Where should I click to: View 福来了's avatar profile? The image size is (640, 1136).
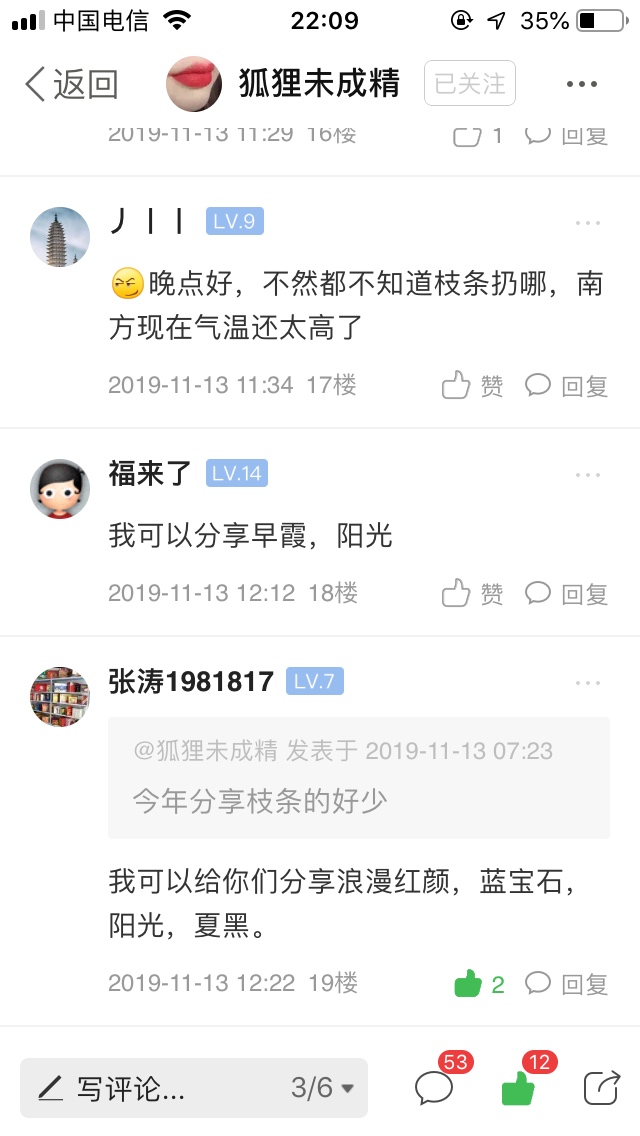pyautogui.click(x=59, y=488)
